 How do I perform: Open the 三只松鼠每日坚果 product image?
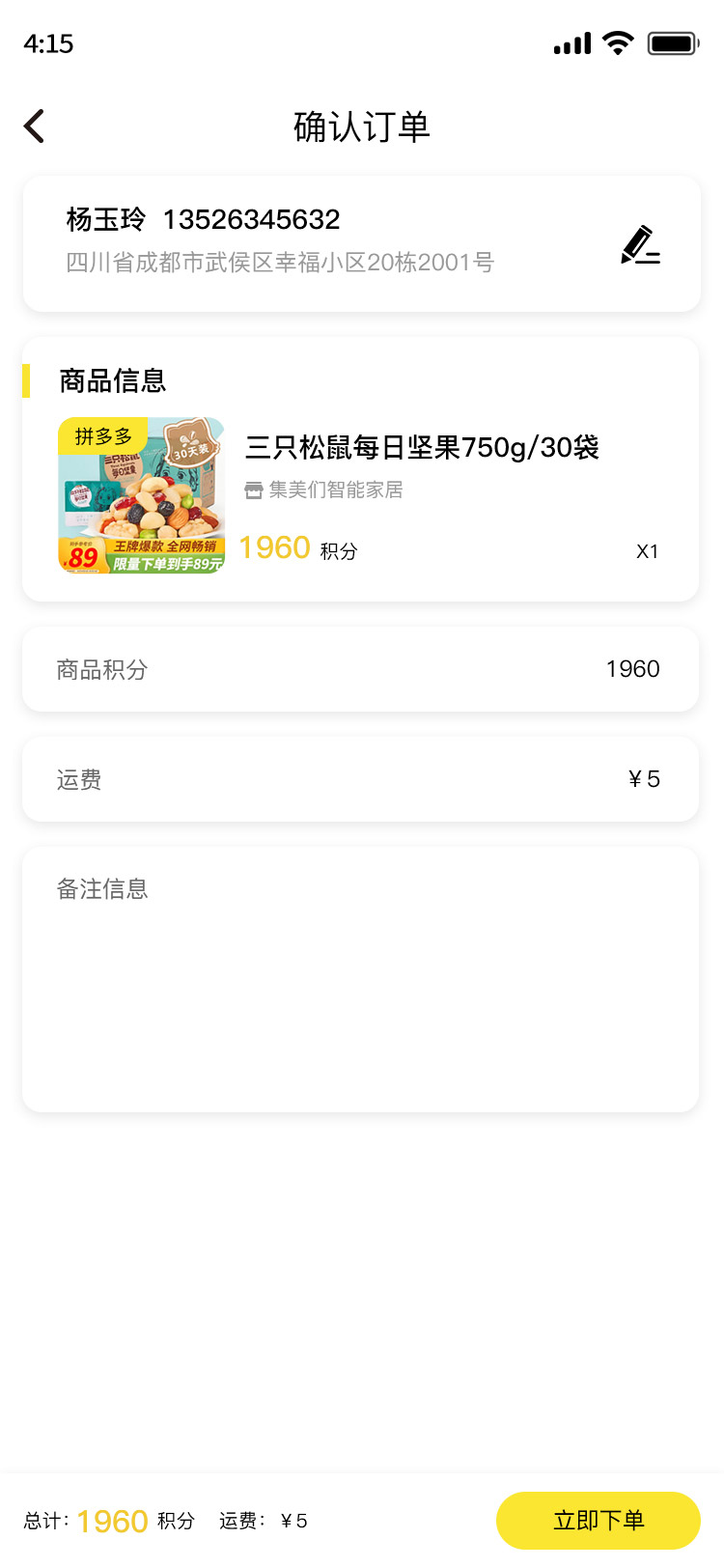(142, 495)
